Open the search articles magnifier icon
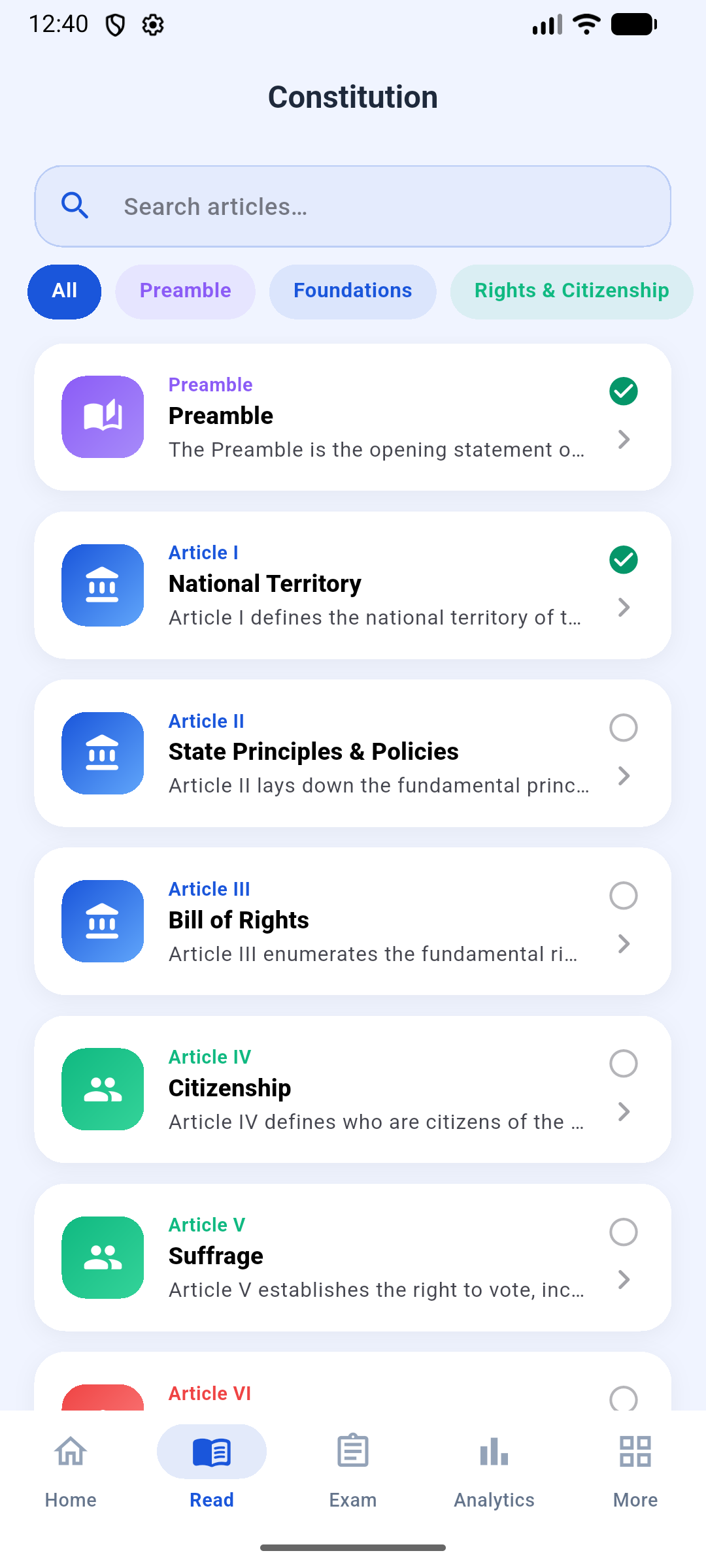Screen dimensions: 706x1568 click(x=75, y=205)
